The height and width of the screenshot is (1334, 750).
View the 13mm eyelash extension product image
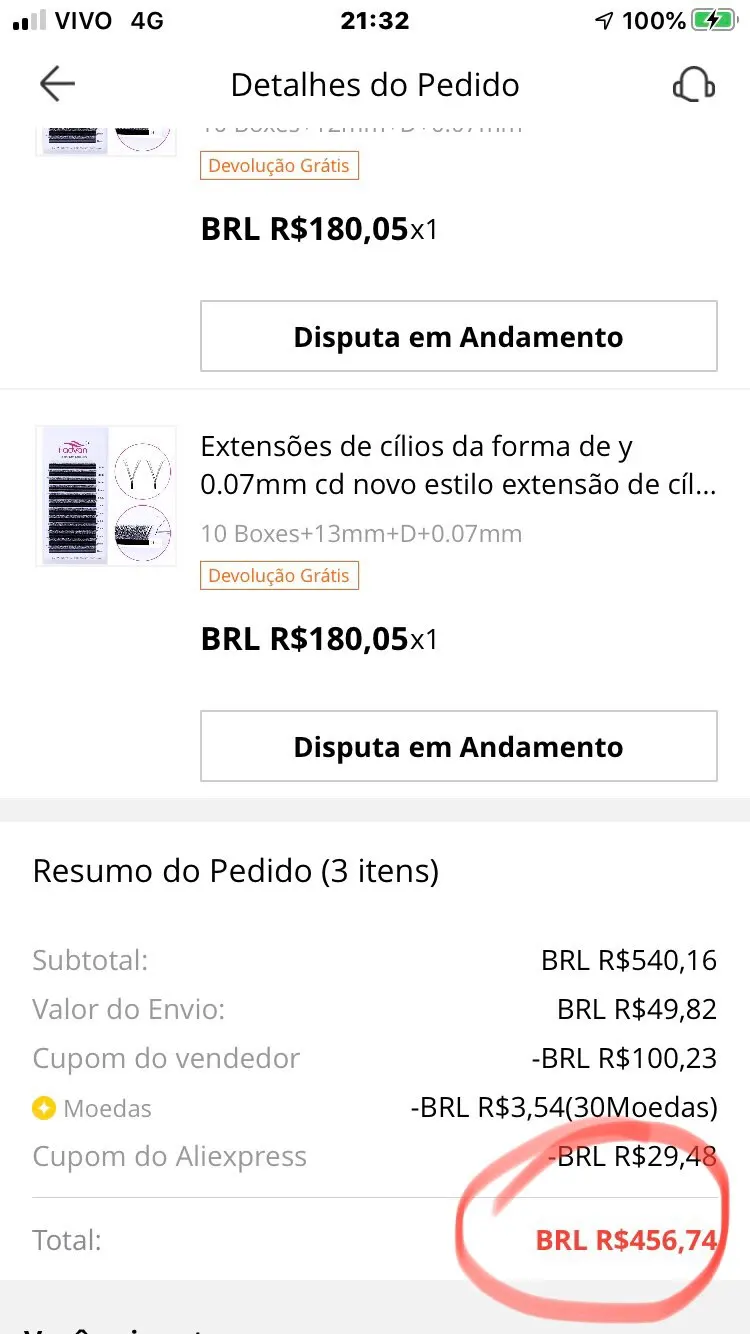pos(106,496)
